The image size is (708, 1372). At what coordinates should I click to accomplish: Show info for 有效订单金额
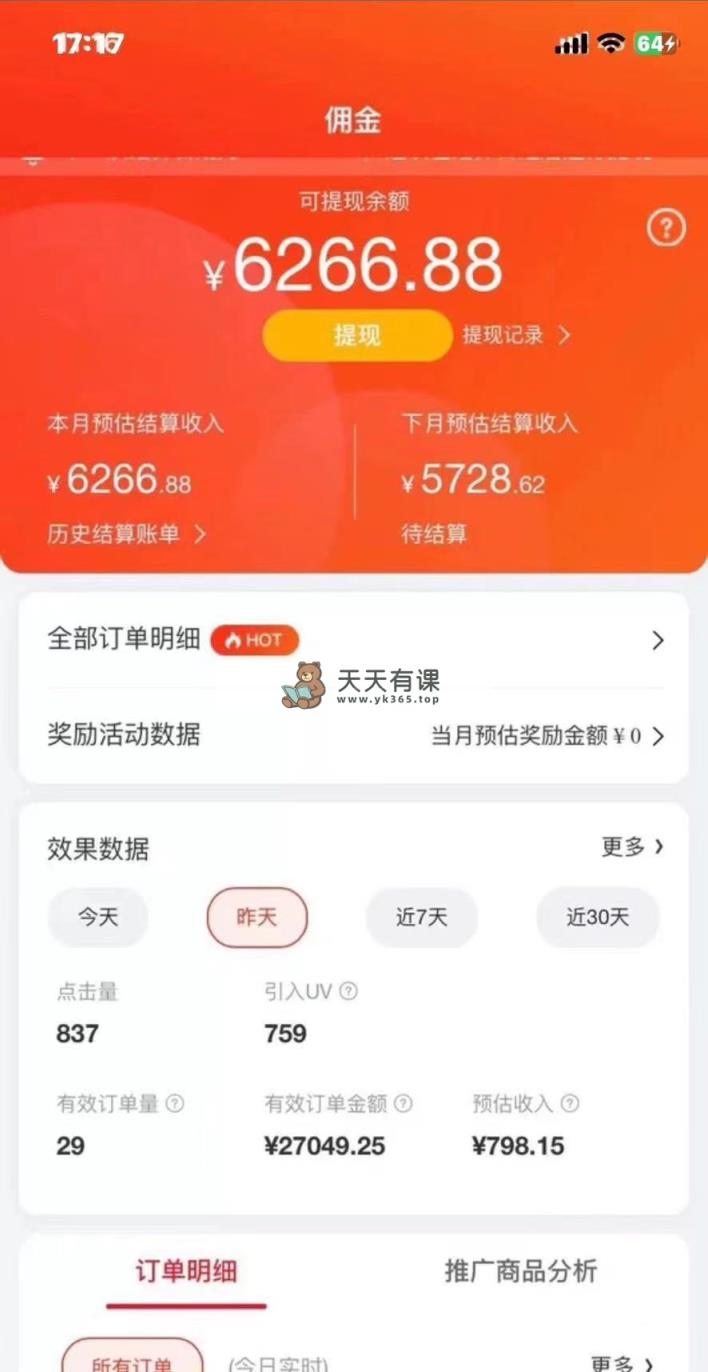[403, 1104]
